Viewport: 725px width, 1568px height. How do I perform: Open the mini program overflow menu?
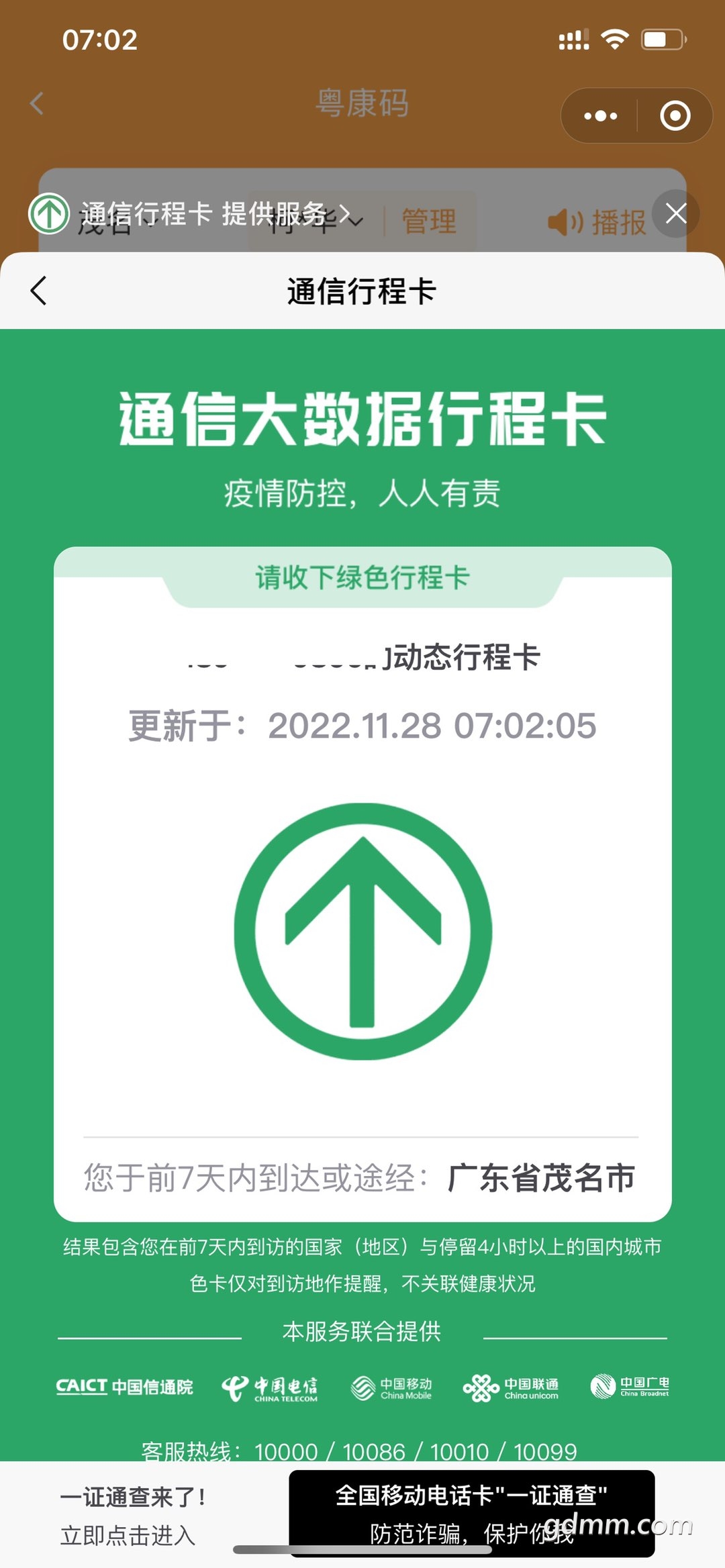600,116
